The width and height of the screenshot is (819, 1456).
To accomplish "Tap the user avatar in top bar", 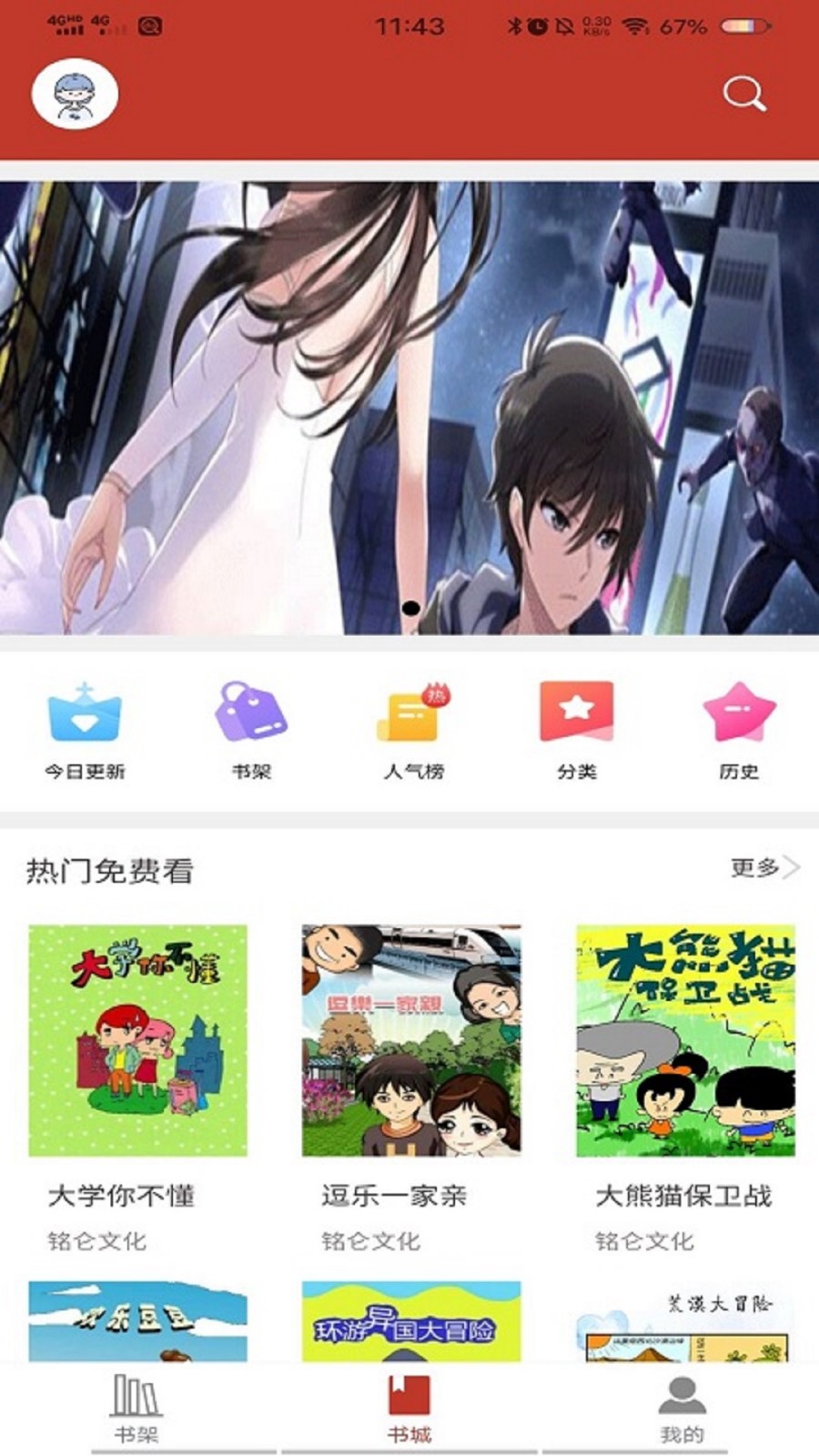I will coord(74,94).
